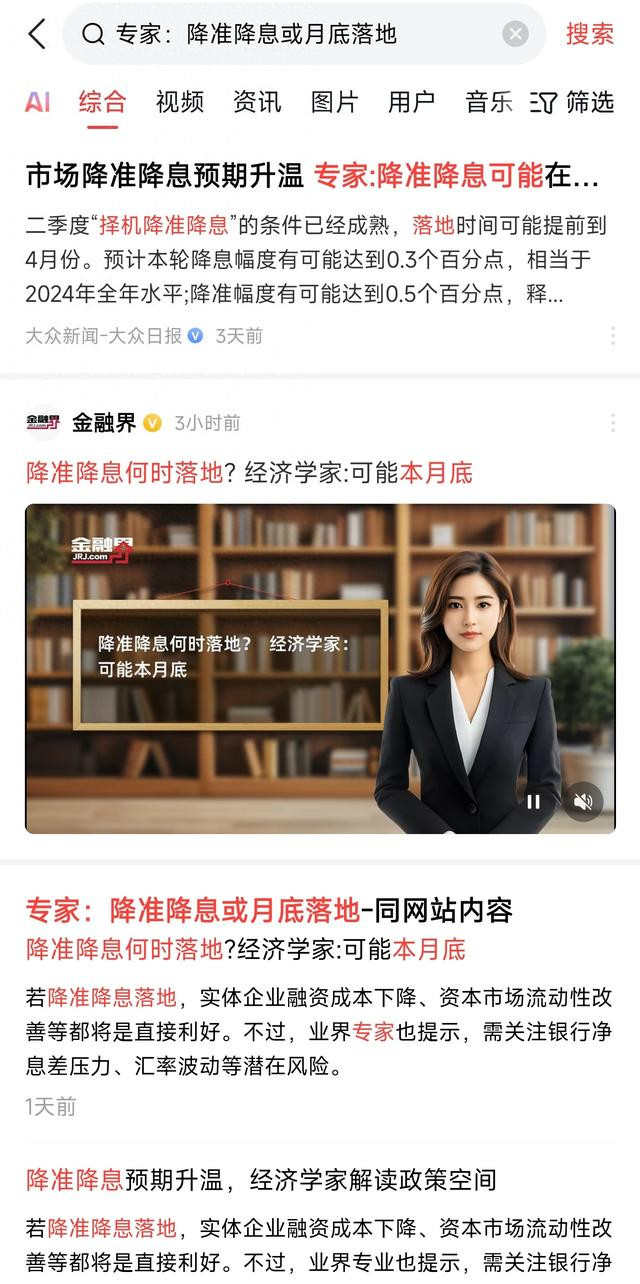
Task: Go back using the top-left arrow
Action: [36, 34]
